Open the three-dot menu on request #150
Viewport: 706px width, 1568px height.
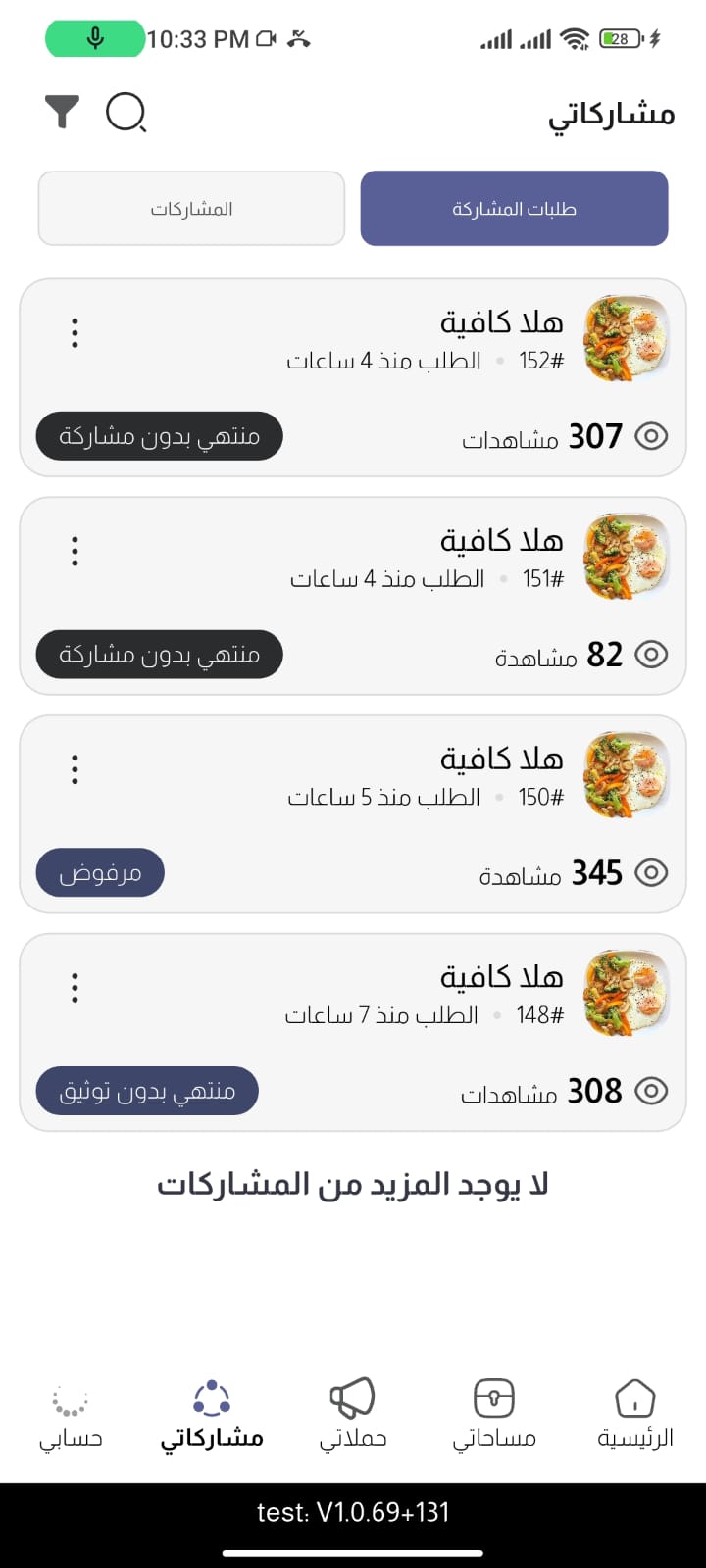click(x=74, y=768)
